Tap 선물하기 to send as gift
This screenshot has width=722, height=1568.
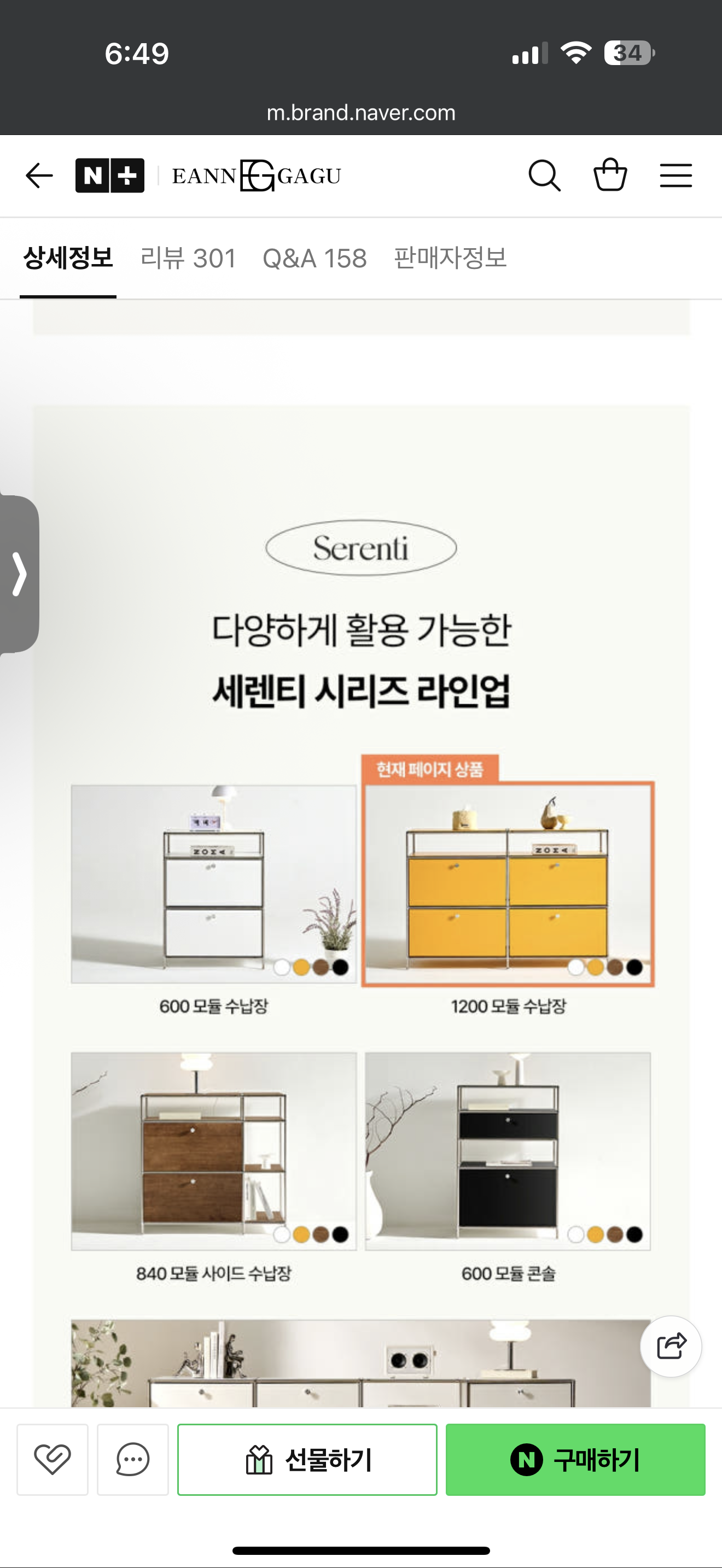[307, 1459]
